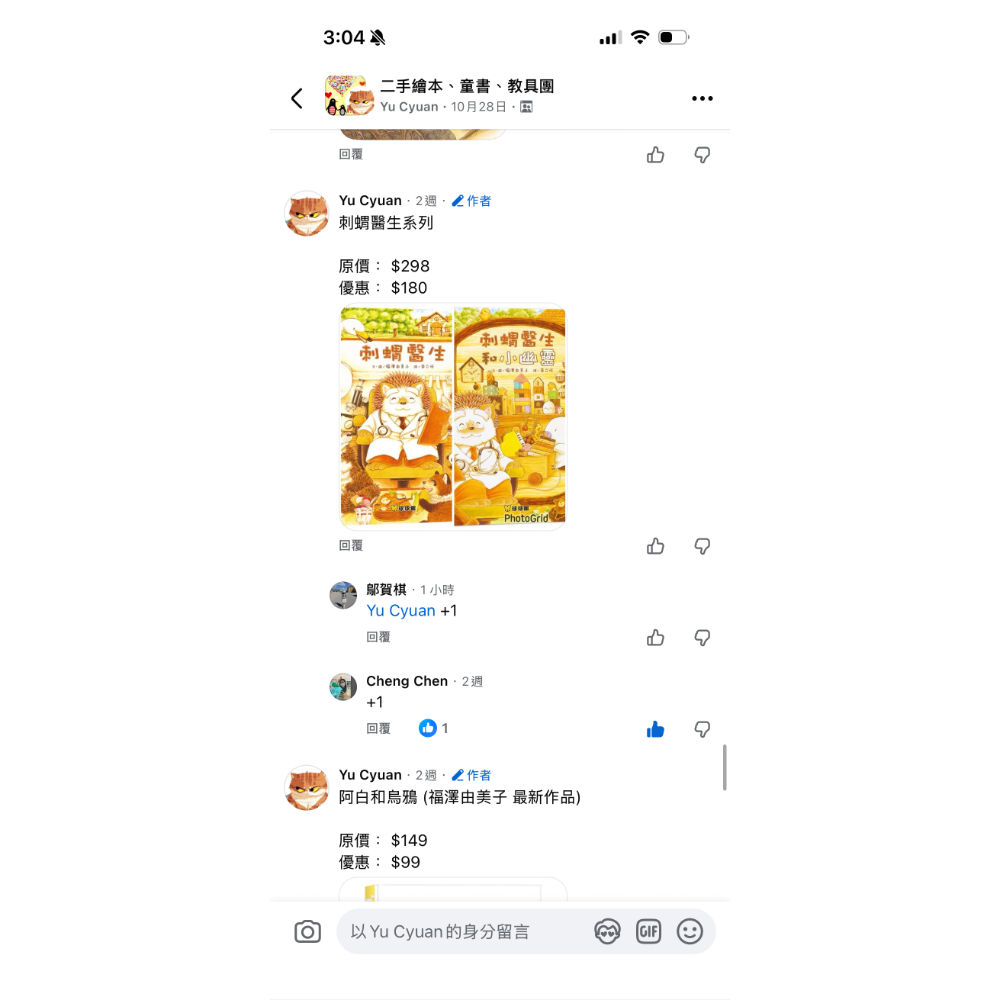Open the avatar sticker picker

click(x=607, y=932)
